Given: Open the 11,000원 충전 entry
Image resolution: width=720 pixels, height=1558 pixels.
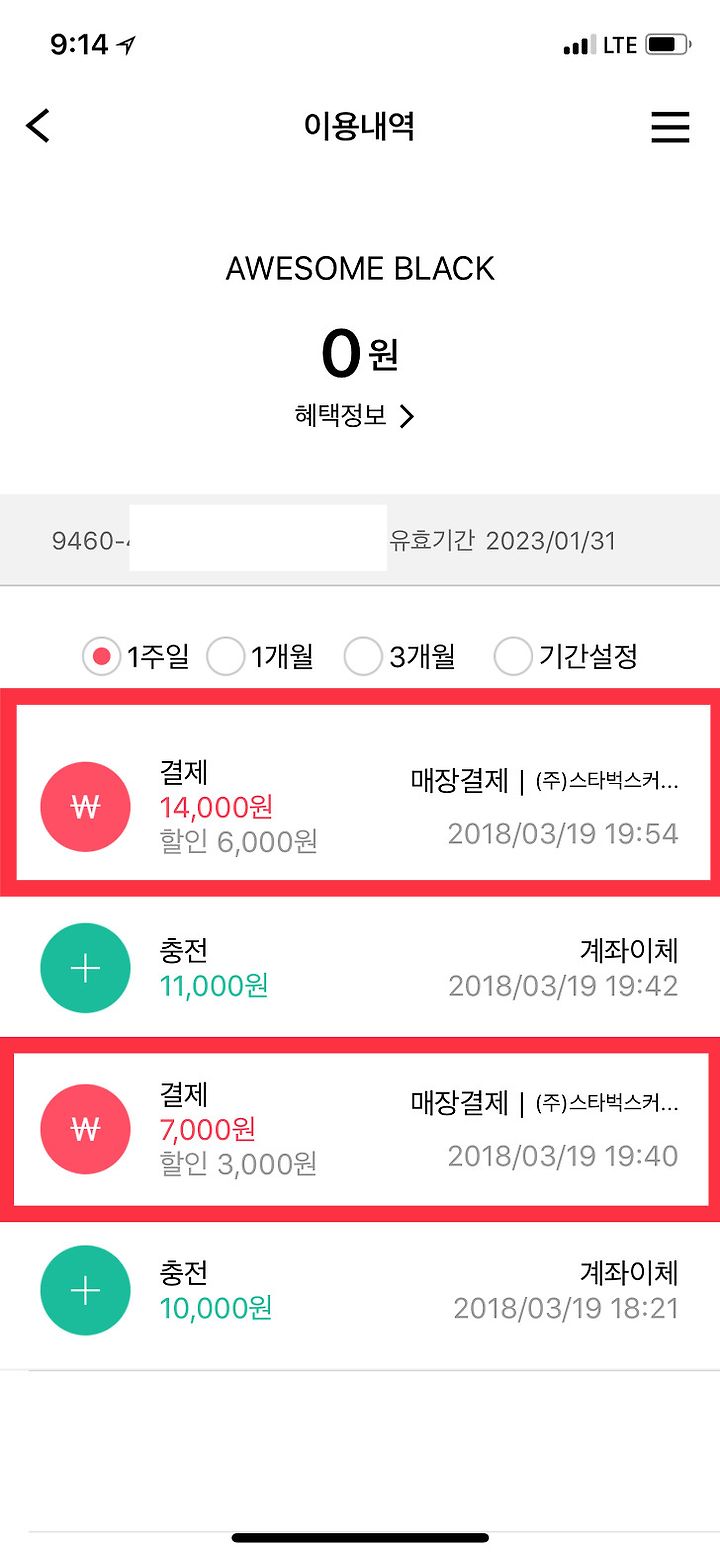Looking at the screenshot, I should tap(360, 967).
